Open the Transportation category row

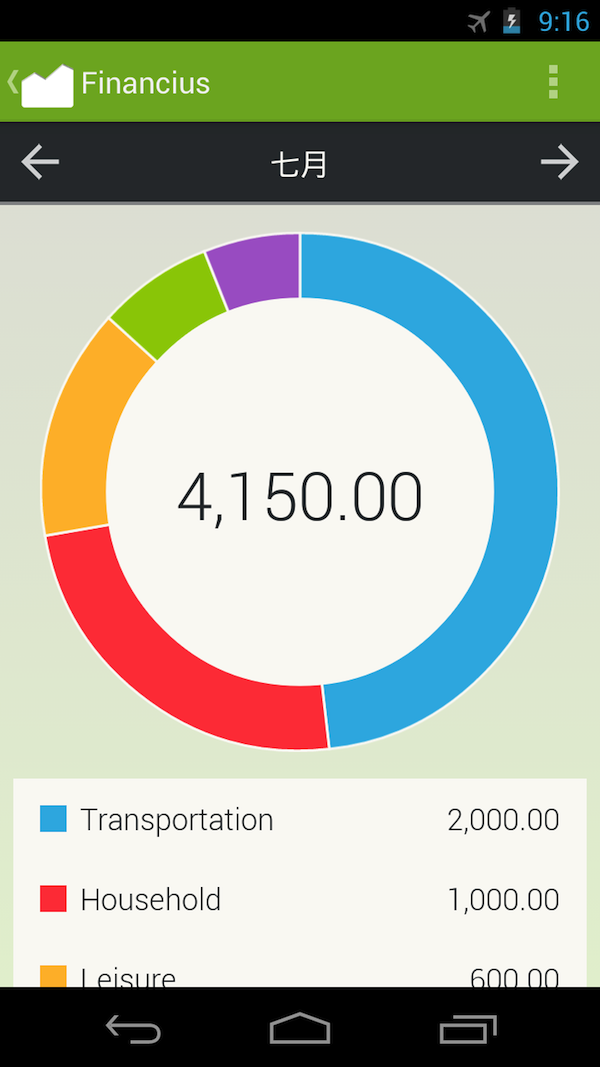300,820
